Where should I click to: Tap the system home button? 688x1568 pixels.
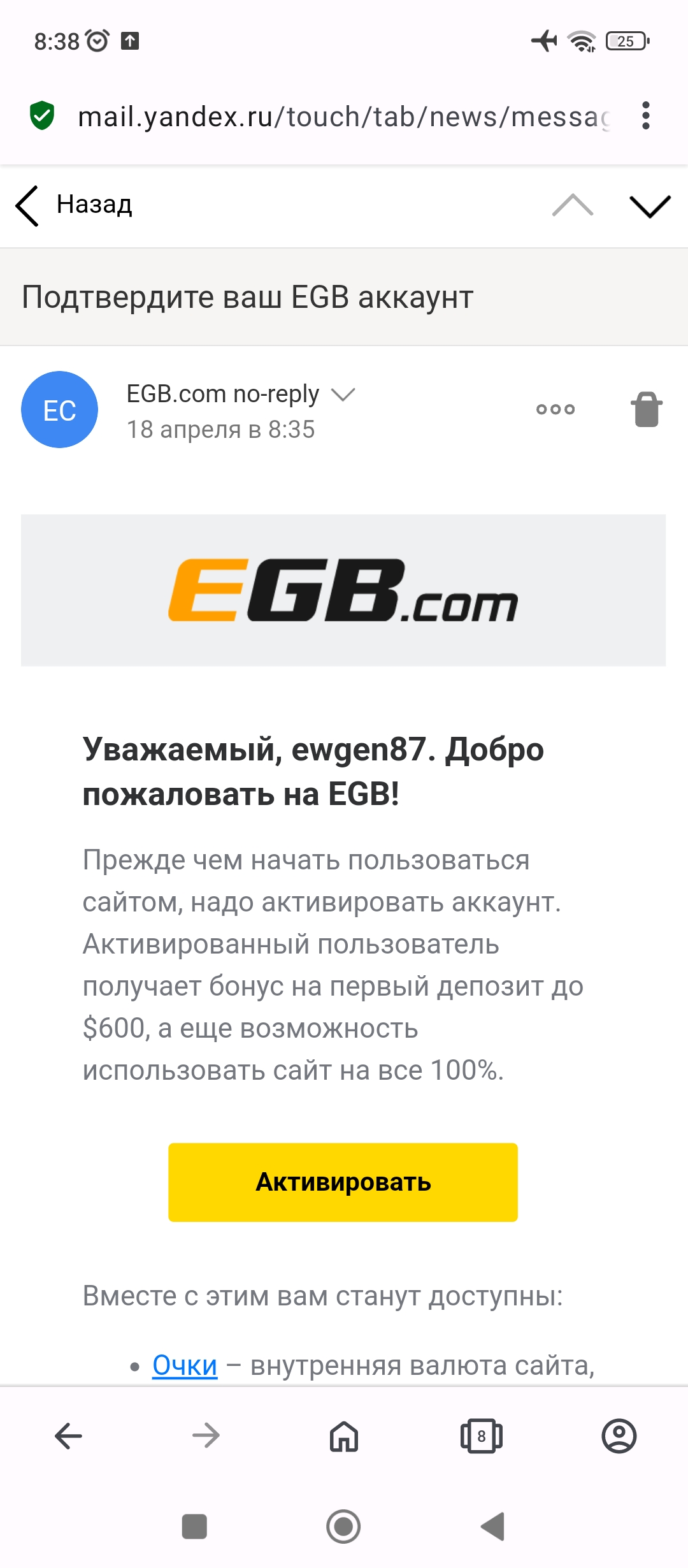[x=343, y=1527]
